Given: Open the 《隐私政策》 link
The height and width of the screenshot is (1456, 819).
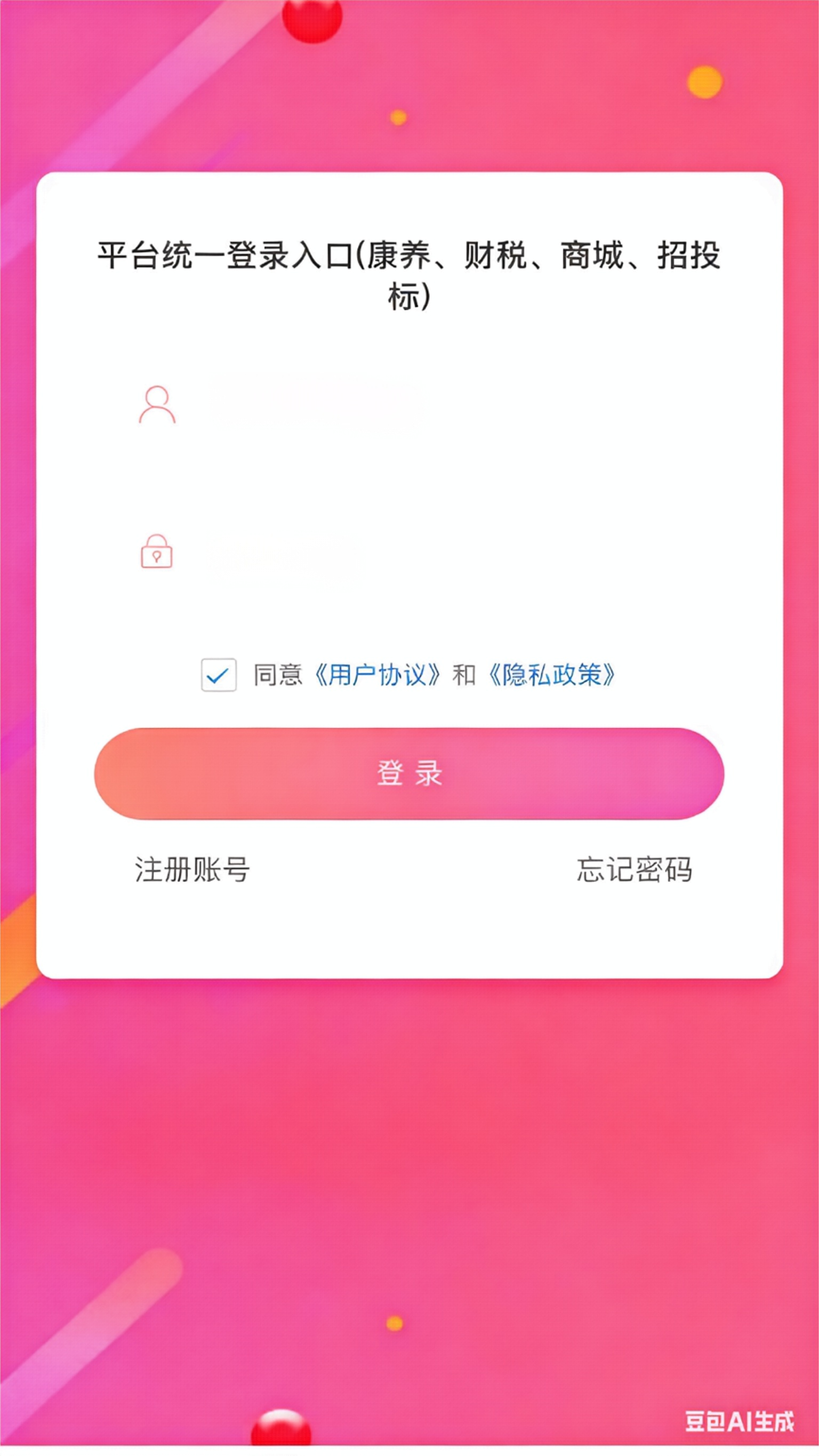Looking at the screenshot, I should [x=552, y=675].
